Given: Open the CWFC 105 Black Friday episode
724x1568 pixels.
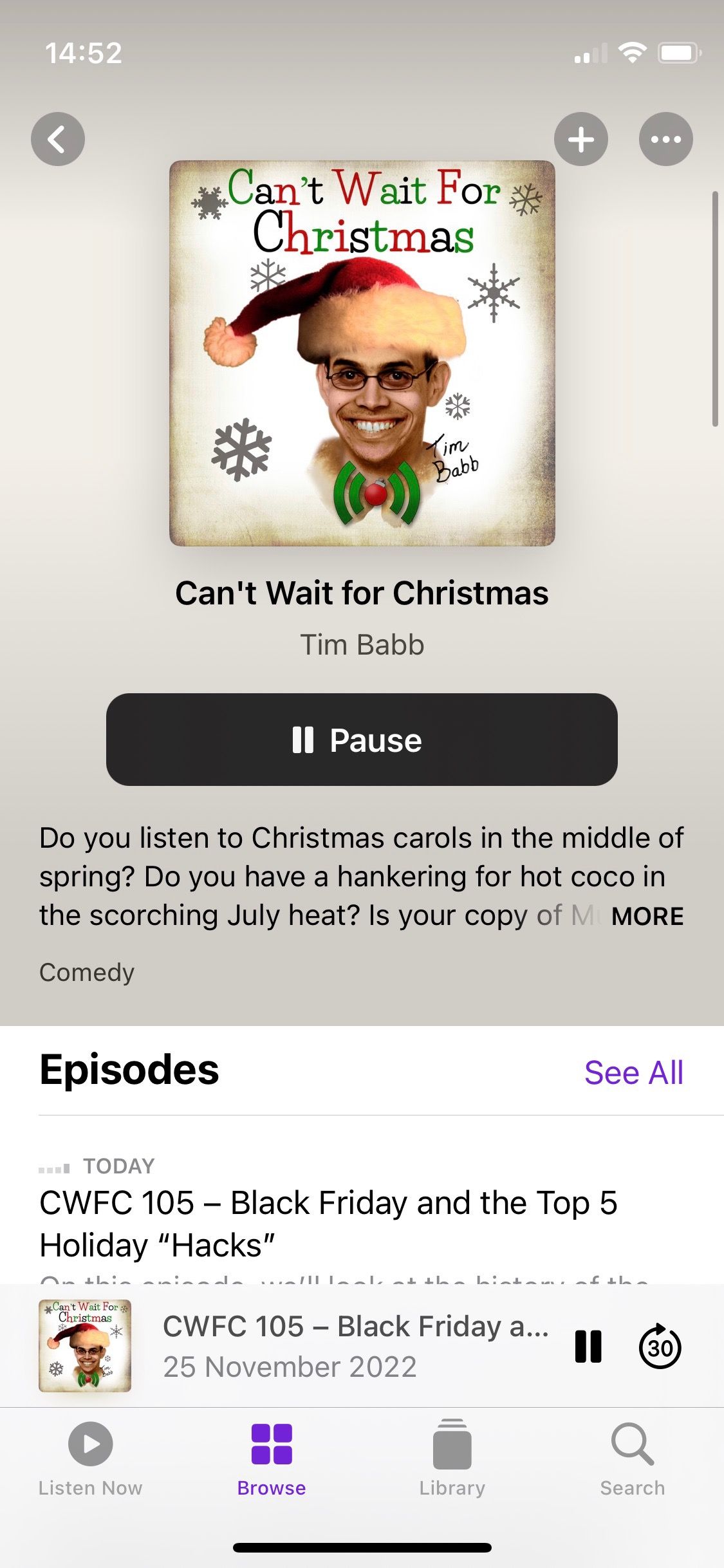Looking at the screenshot, I should point(328,1223).
